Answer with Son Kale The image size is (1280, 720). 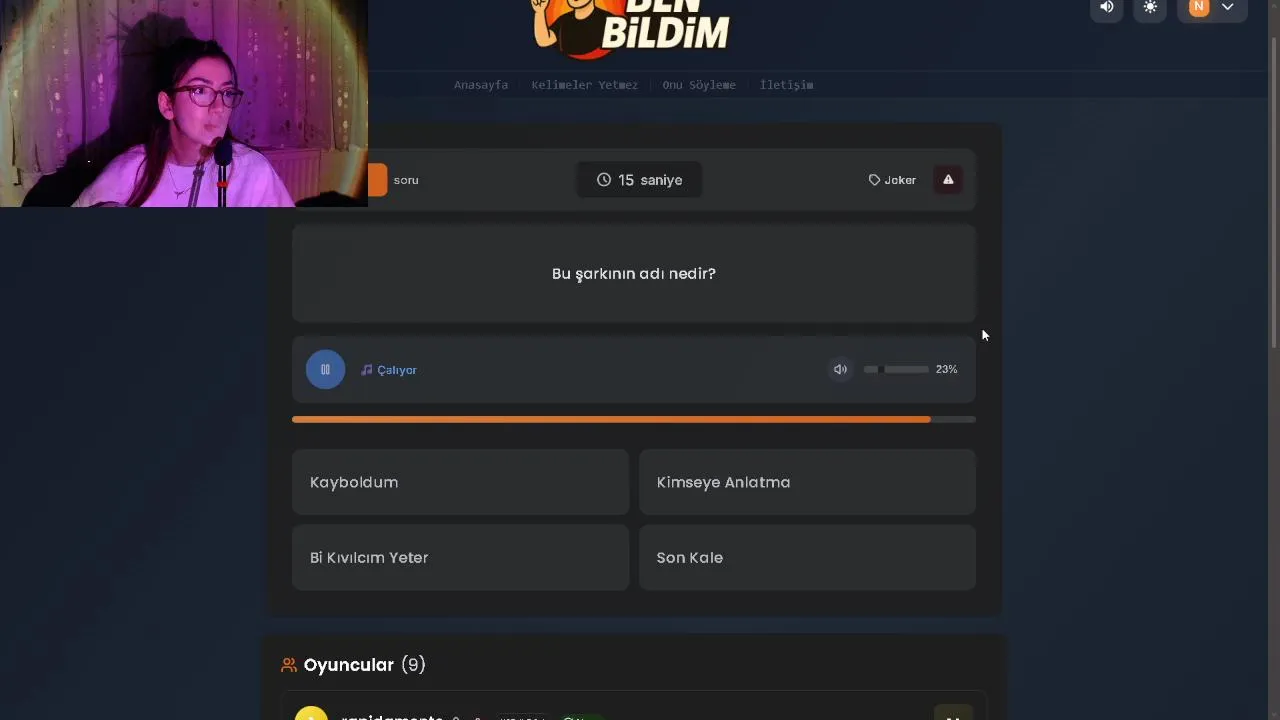pyautogui.click(x=806, y=558)
